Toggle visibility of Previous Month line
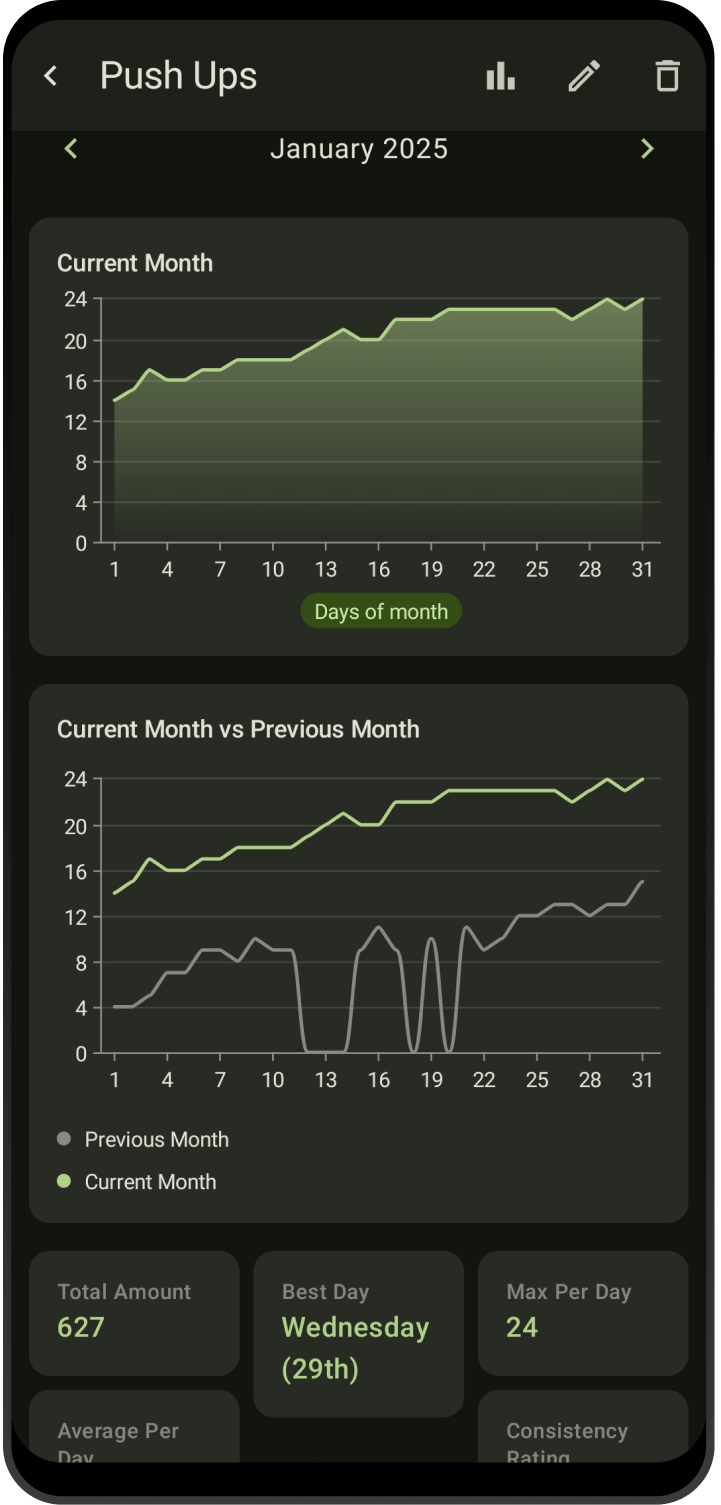Viewport: 721px width, 1505px height. click(156, 1139)
